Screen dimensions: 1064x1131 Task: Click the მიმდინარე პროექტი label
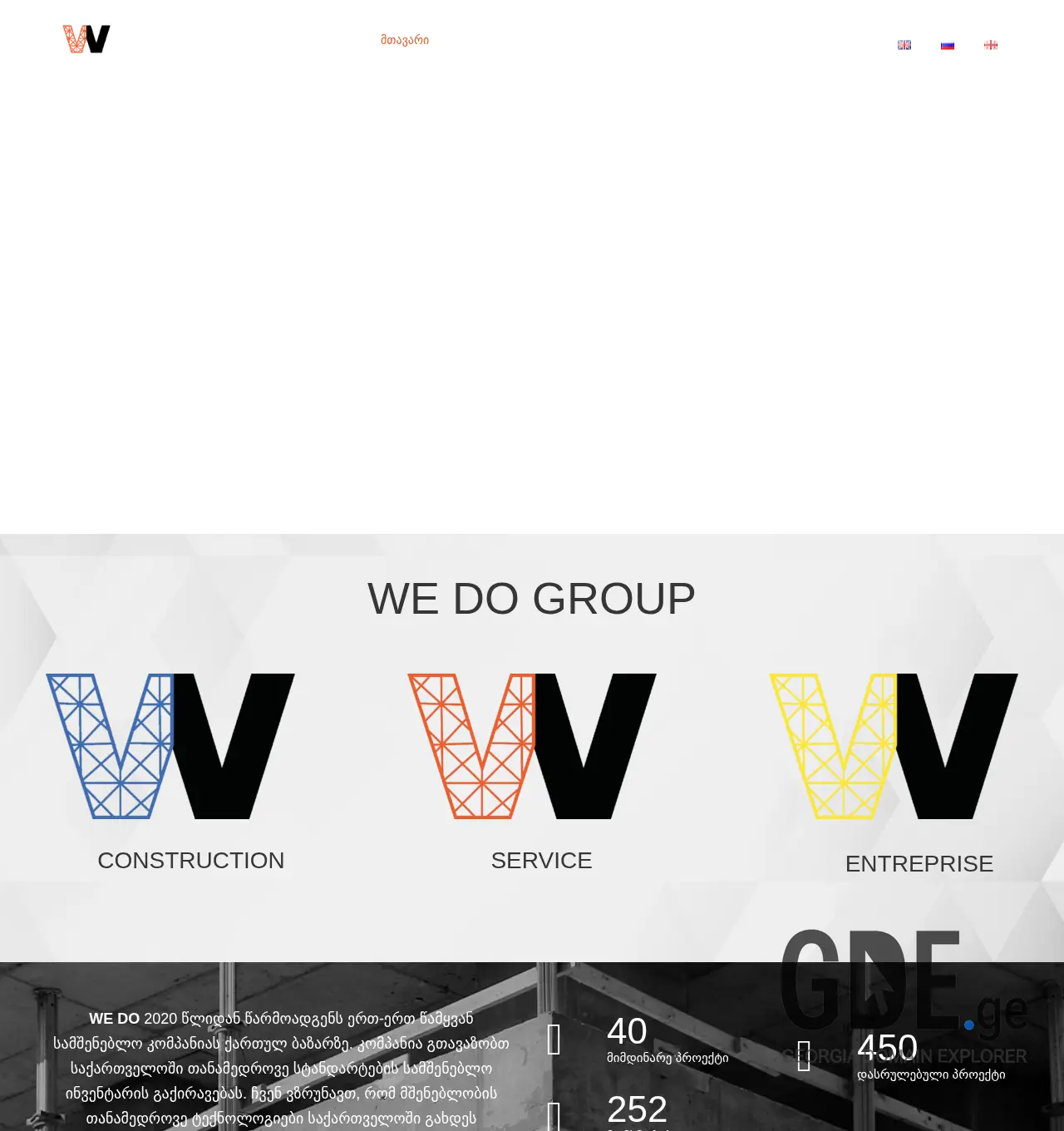(x=668, y=1058)
